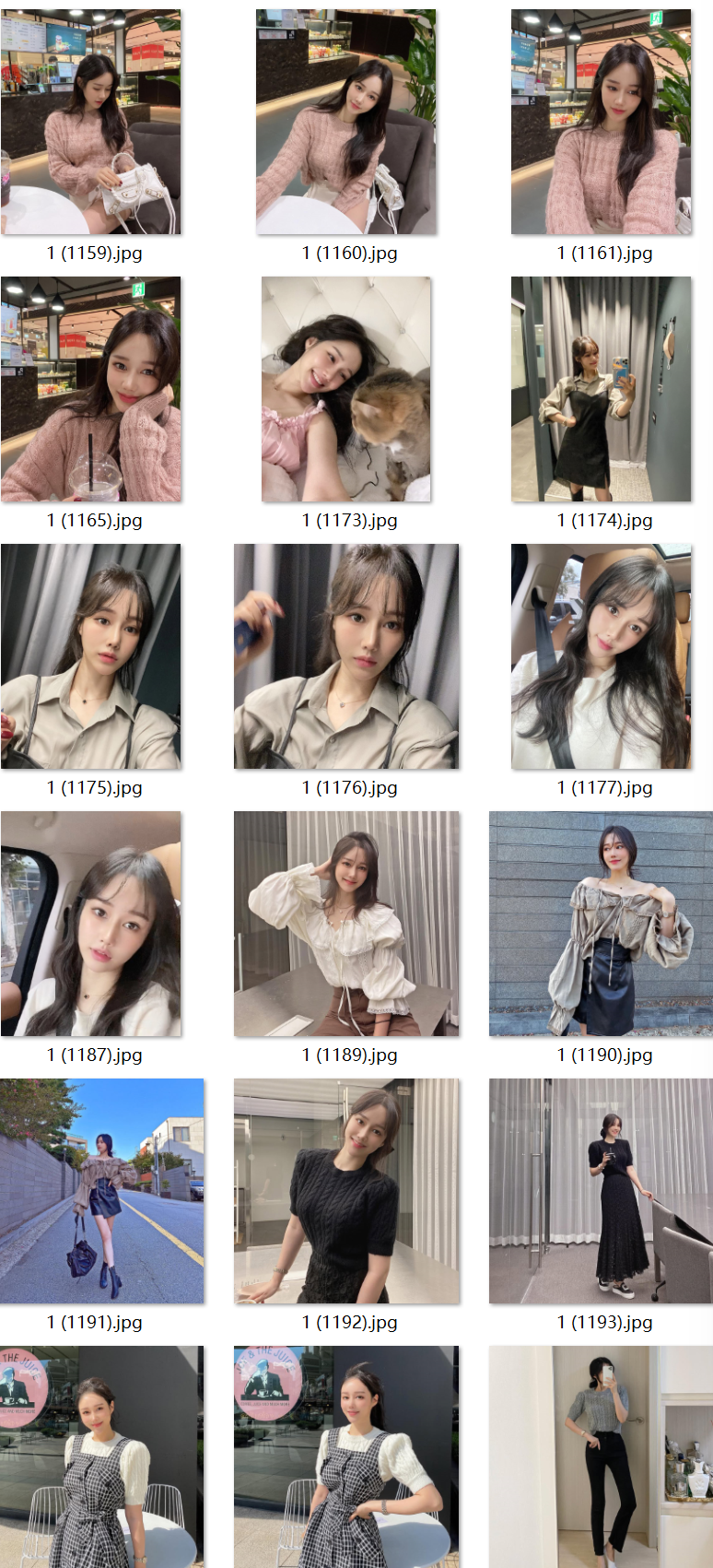Open image 1 (1175).jpg
713x1568 pixels.
point(91,656)
